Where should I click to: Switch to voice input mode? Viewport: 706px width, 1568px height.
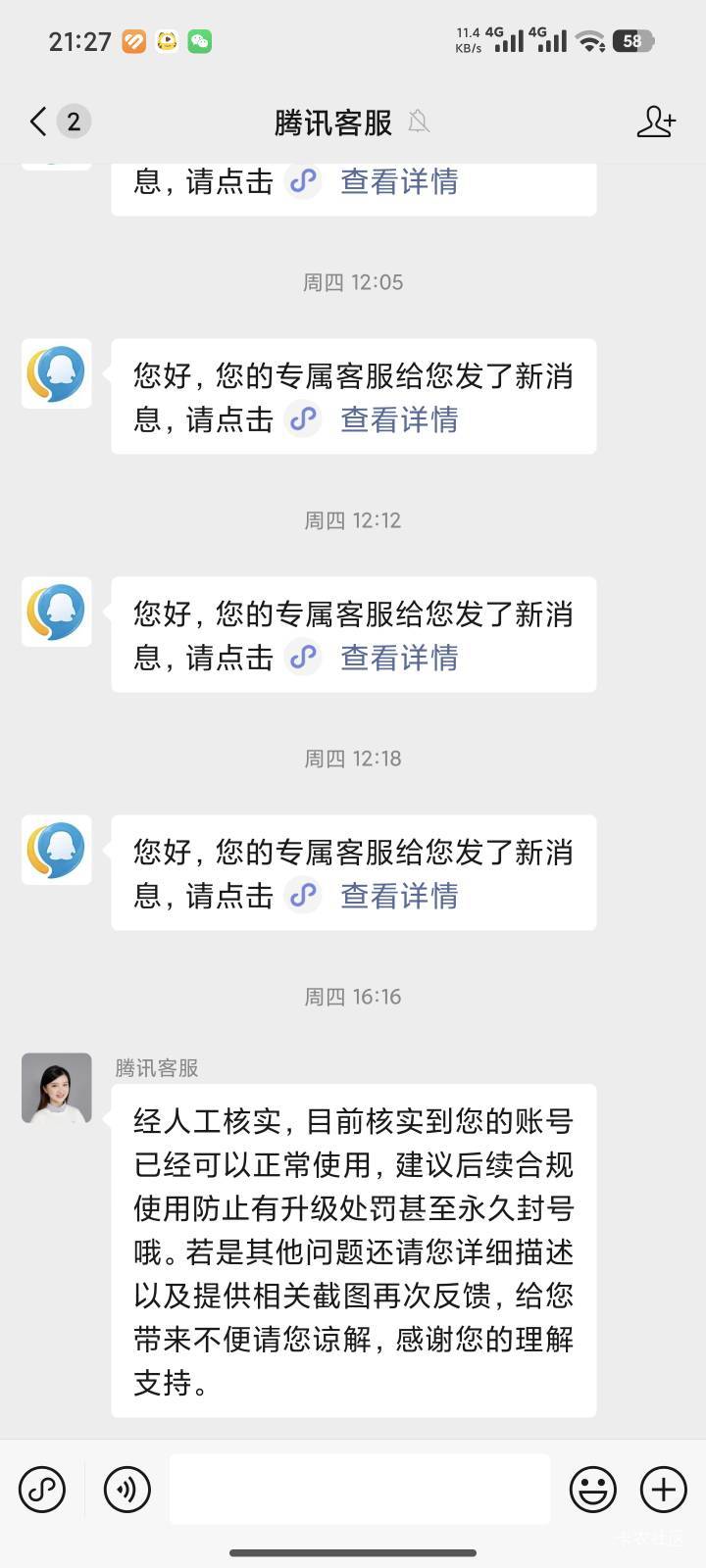[x=127, y=1490]
